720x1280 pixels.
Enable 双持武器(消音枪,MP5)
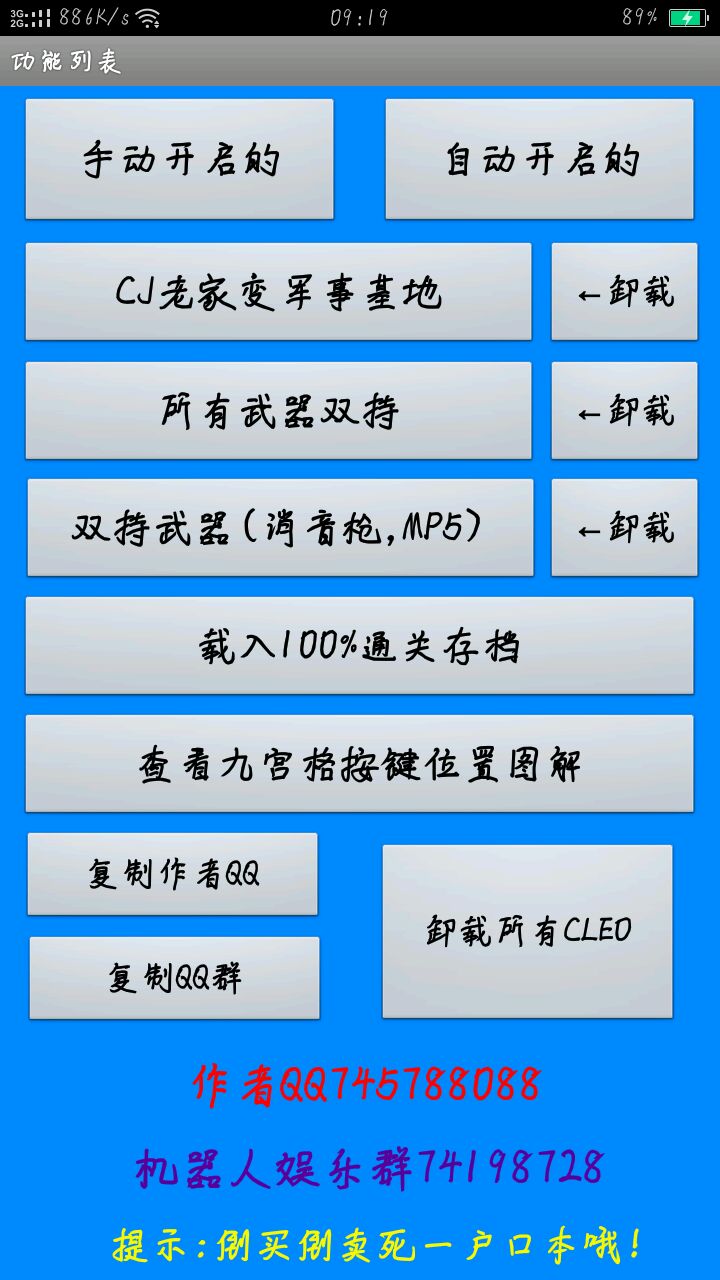click(x=280, y=527)
